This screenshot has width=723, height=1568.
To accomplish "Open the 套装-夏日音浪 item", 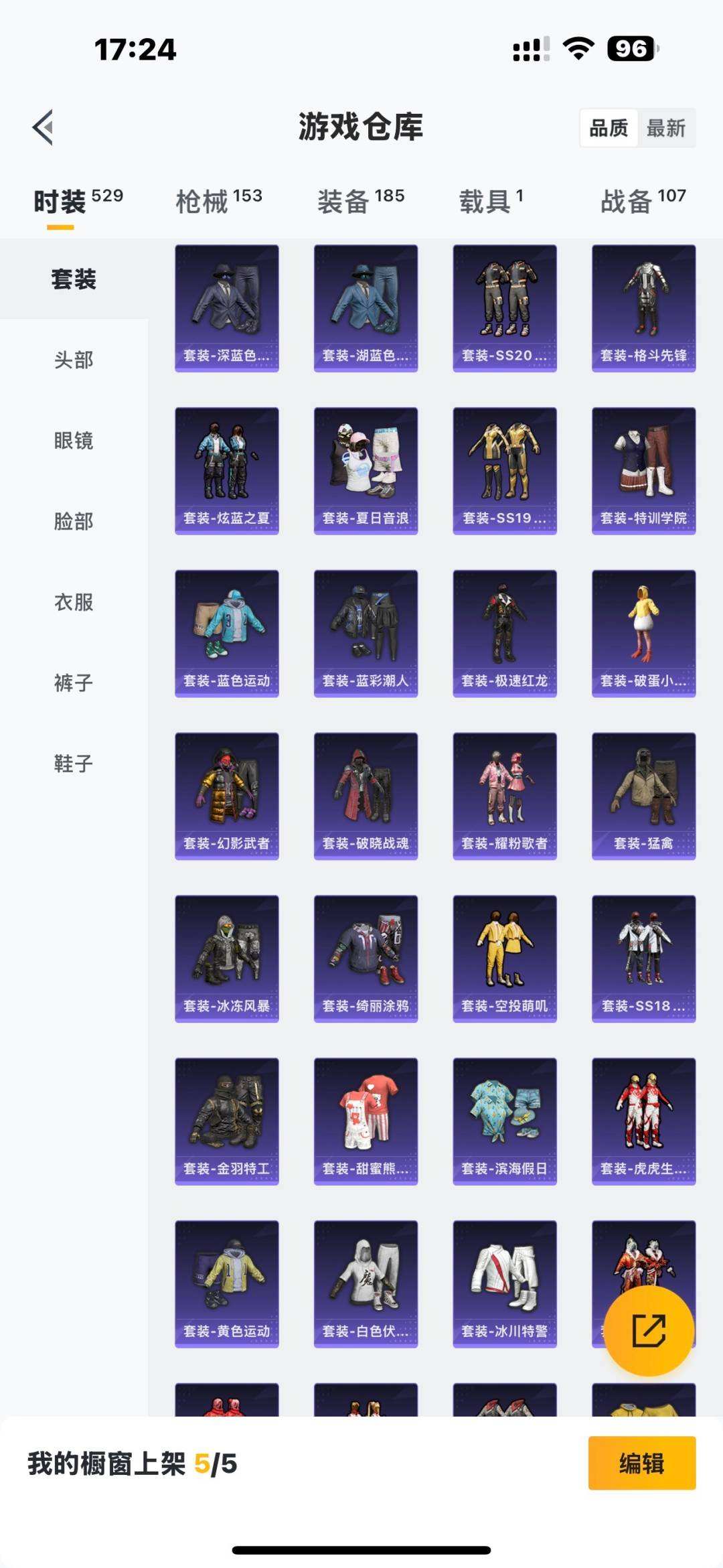I will click(366, 470).
